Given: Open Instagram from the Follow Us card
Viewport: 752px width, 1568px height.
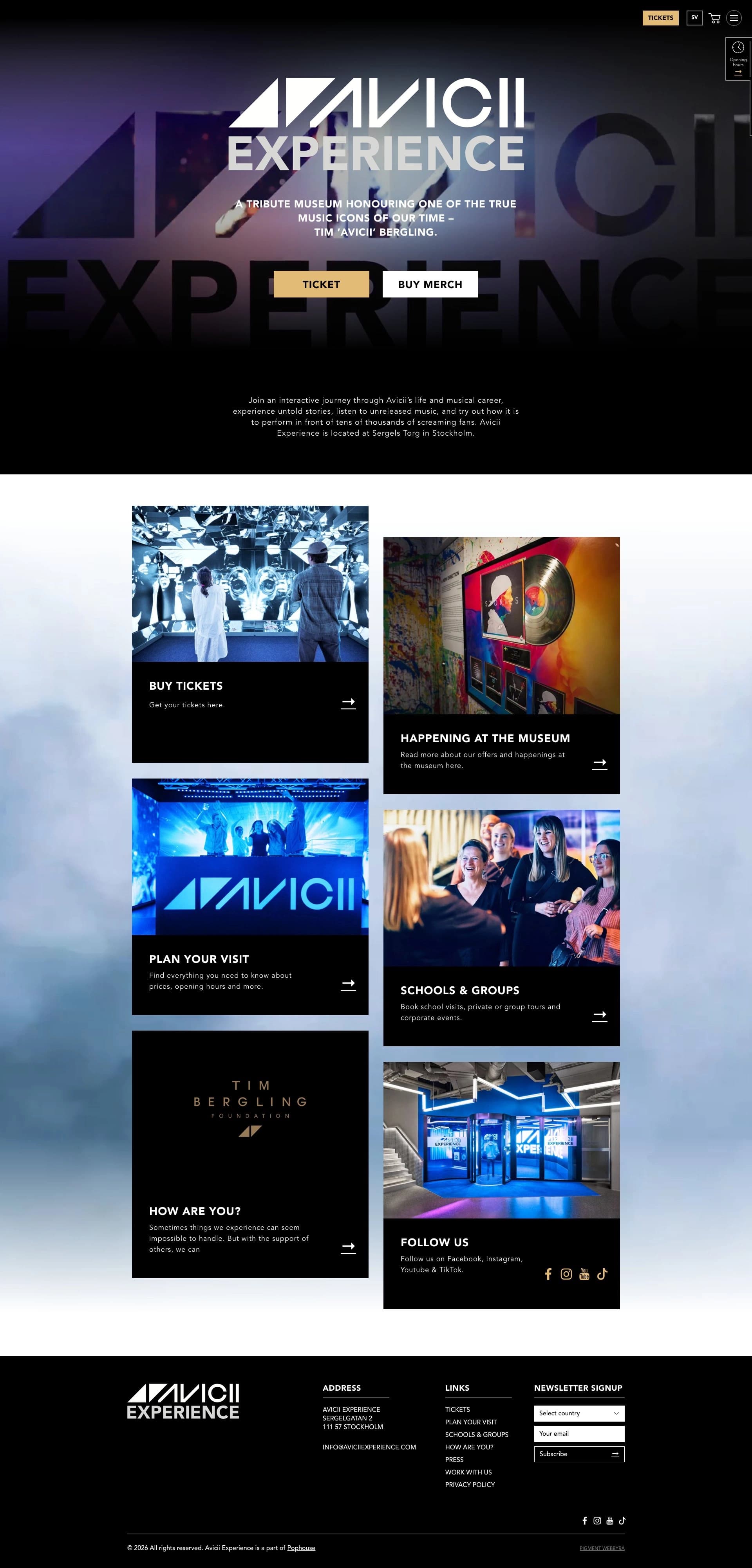Looking at the screenshot, I should pos(566,1274).
